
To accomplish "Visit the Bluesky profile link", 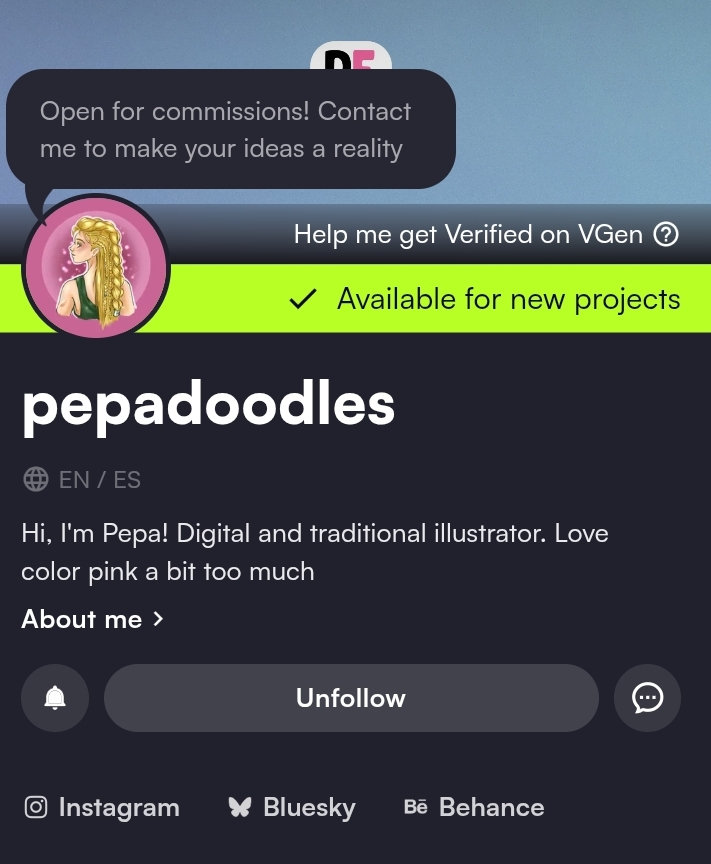I will [x=292, y=807].
